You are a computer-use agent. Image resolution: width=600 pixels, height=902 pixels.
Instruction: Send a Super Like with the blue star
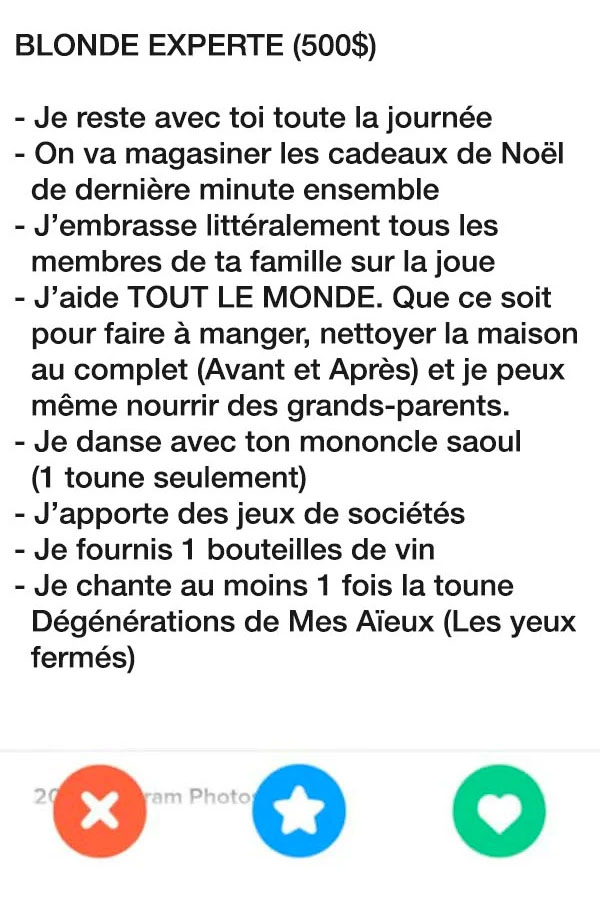click(x=299, y=811)
